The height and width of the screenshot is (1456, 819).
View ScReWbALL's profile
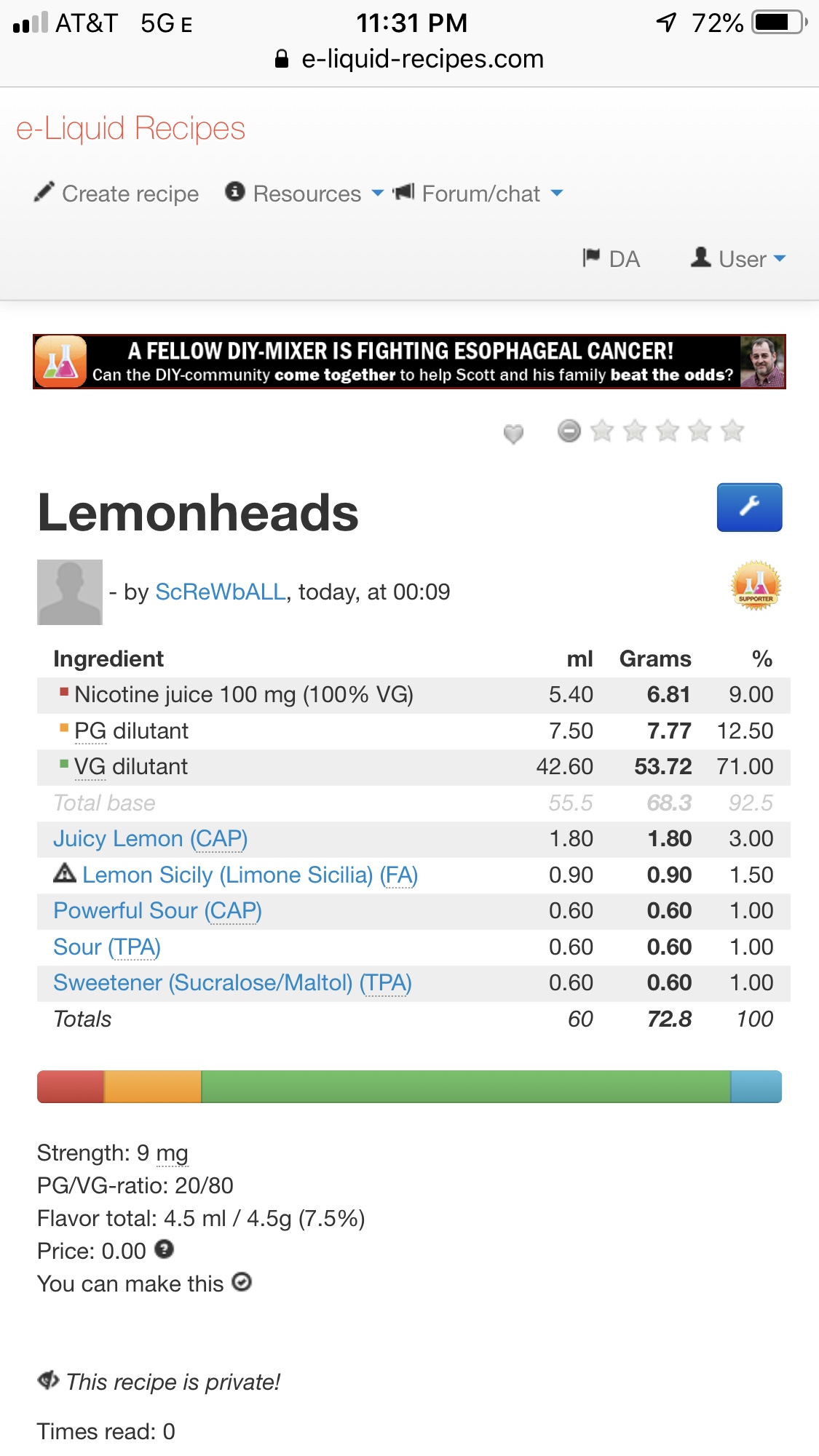pyautogui.click(x=221, y=592)
